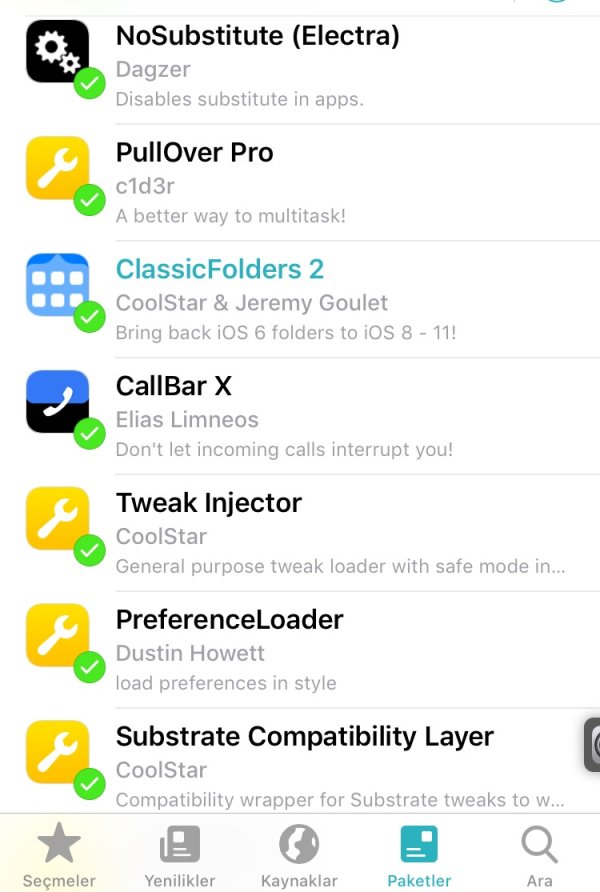This screenshot has width=600, height=892.
Task: Open the PreferenceLoader package
Action: pos(300,651)
